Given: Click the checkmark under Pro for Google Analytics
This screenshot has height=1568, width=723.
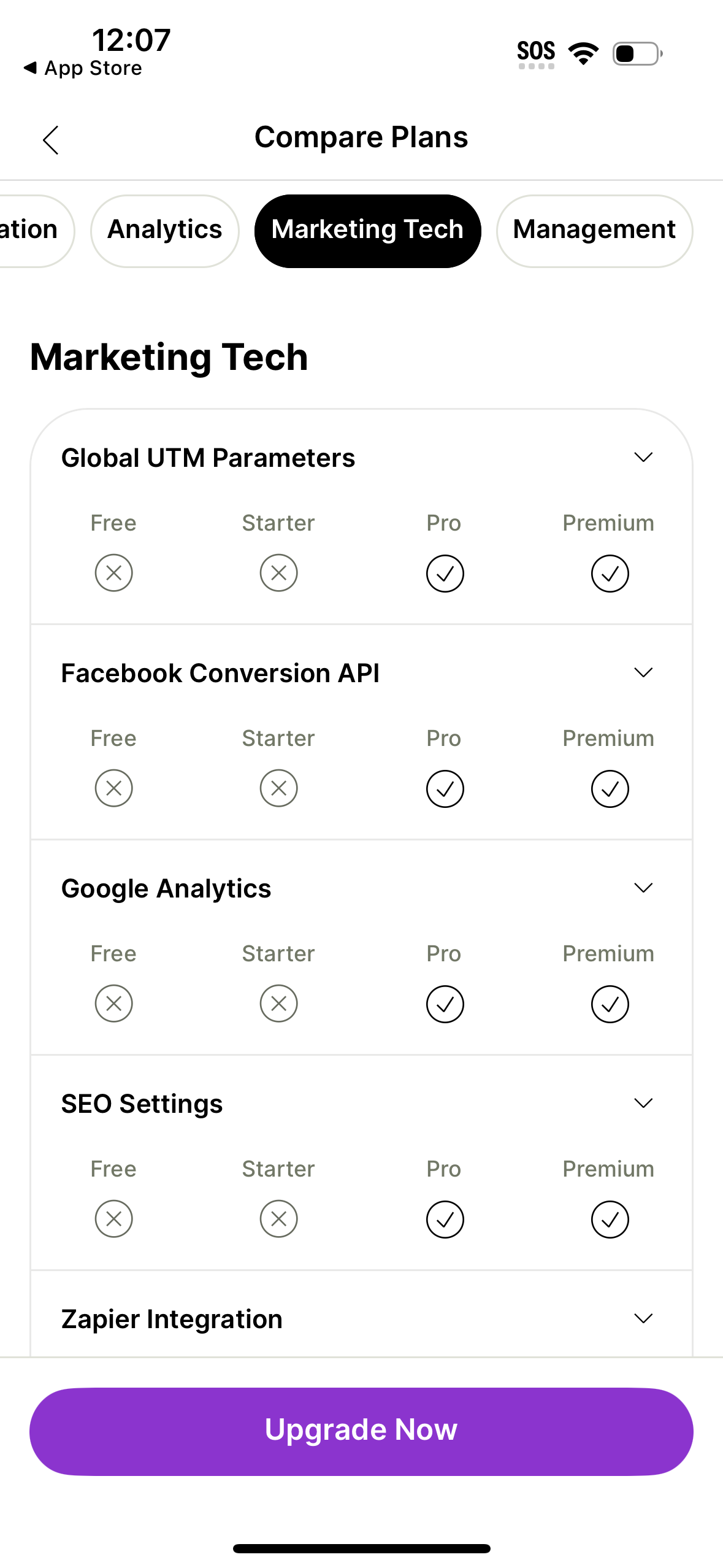Looking at the screenshot, I should click(444, 1004).
